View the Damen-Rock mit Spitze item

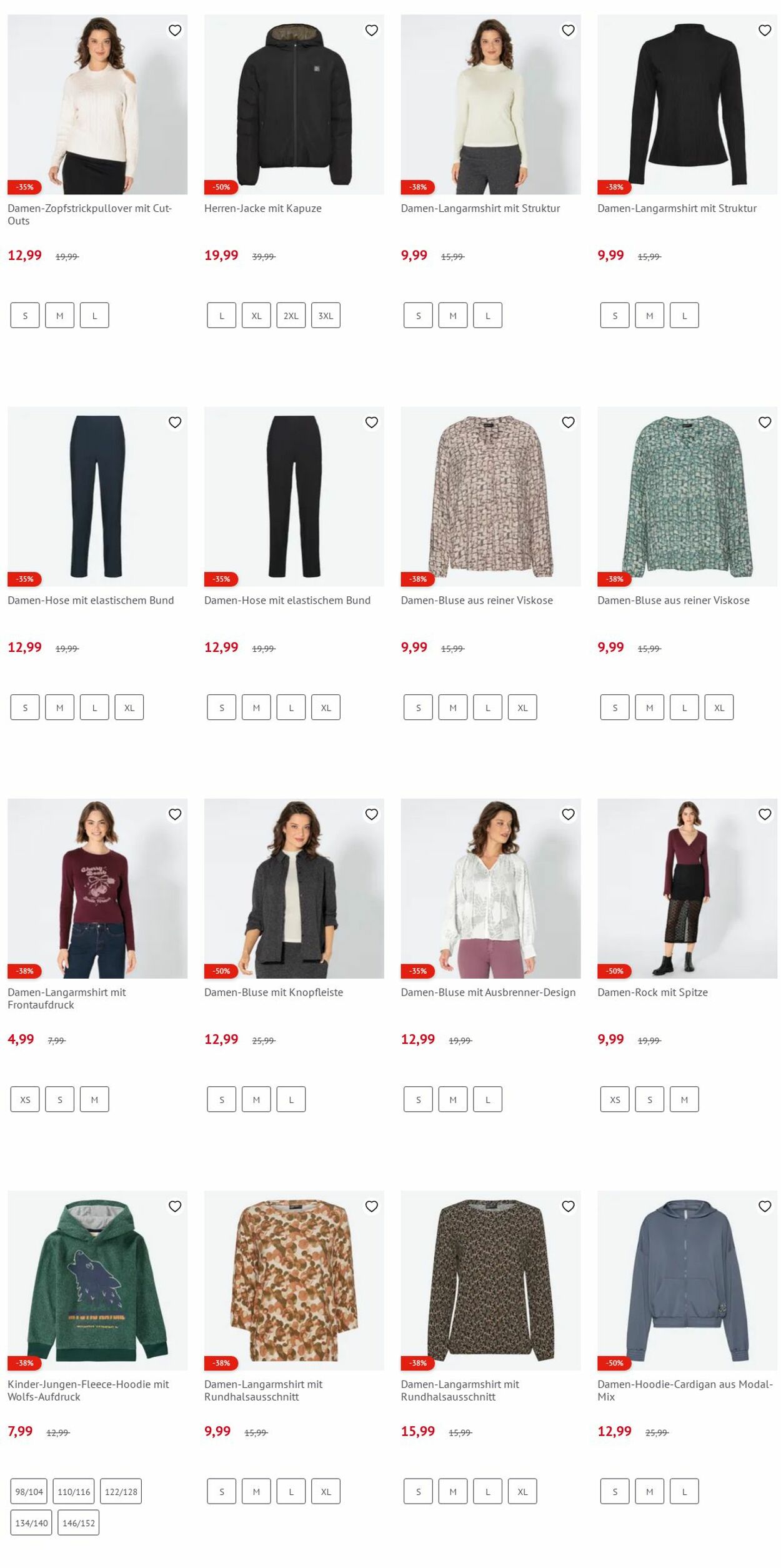(x=687, y=888)
